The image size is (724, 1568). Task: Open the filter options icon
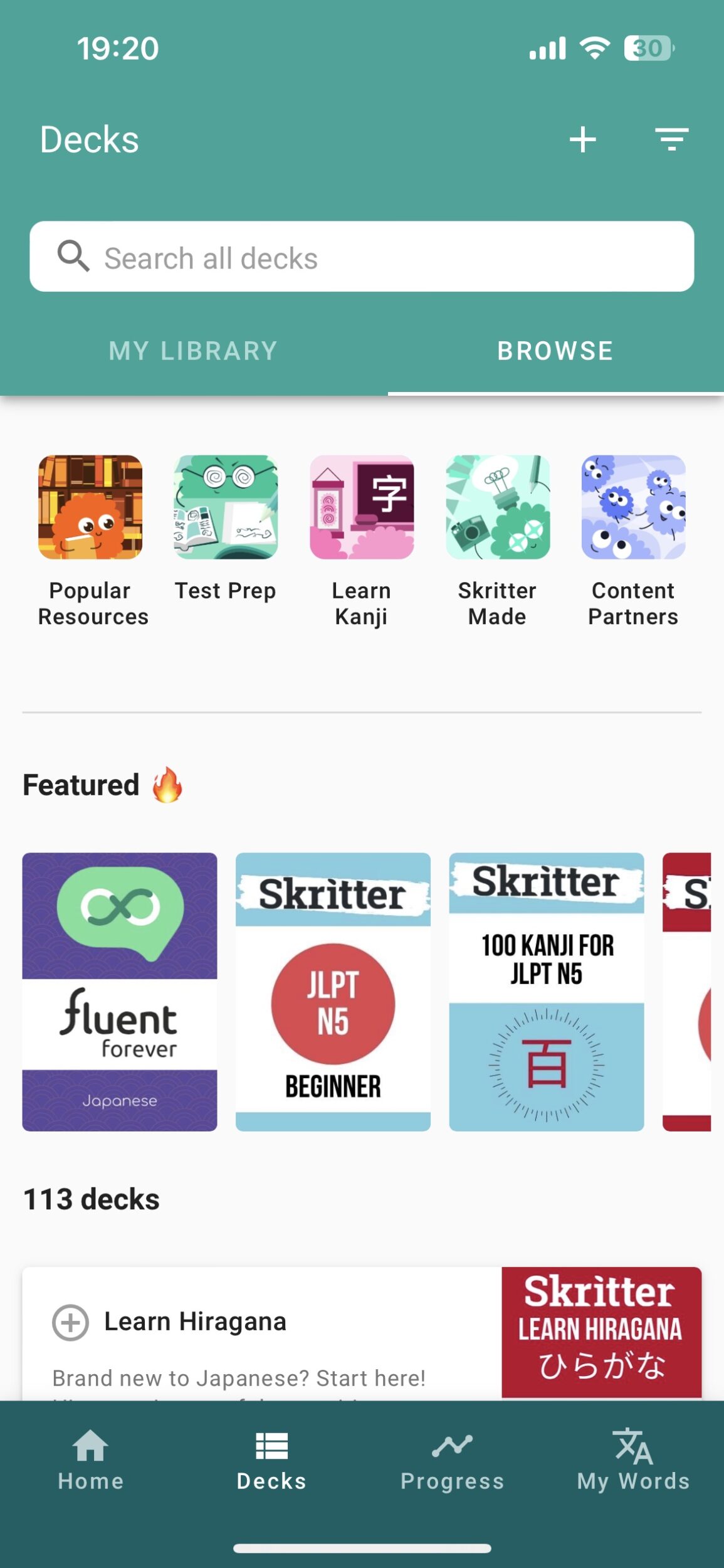671,139
